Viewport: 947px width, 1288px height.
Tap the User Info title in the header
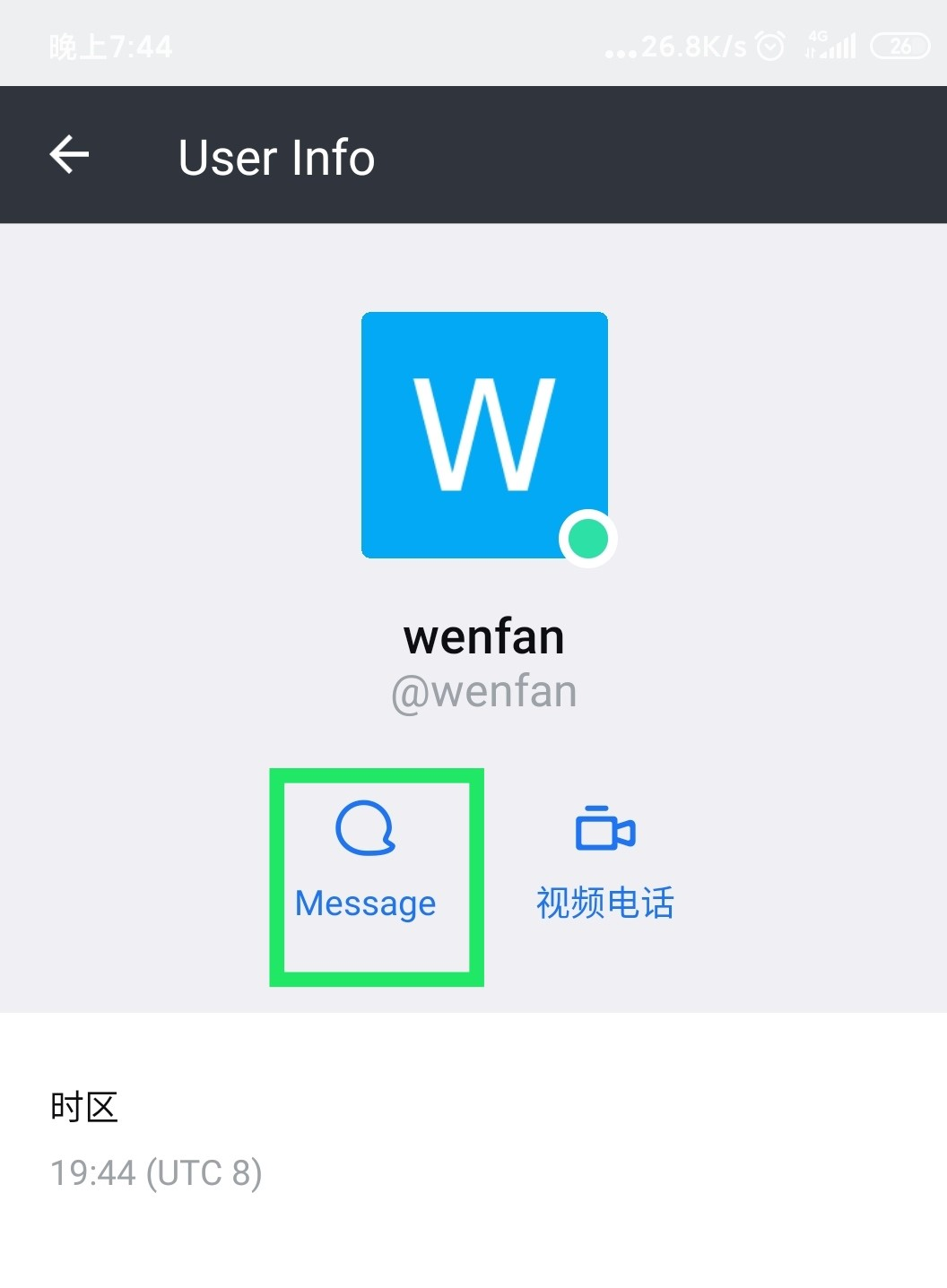275,156
